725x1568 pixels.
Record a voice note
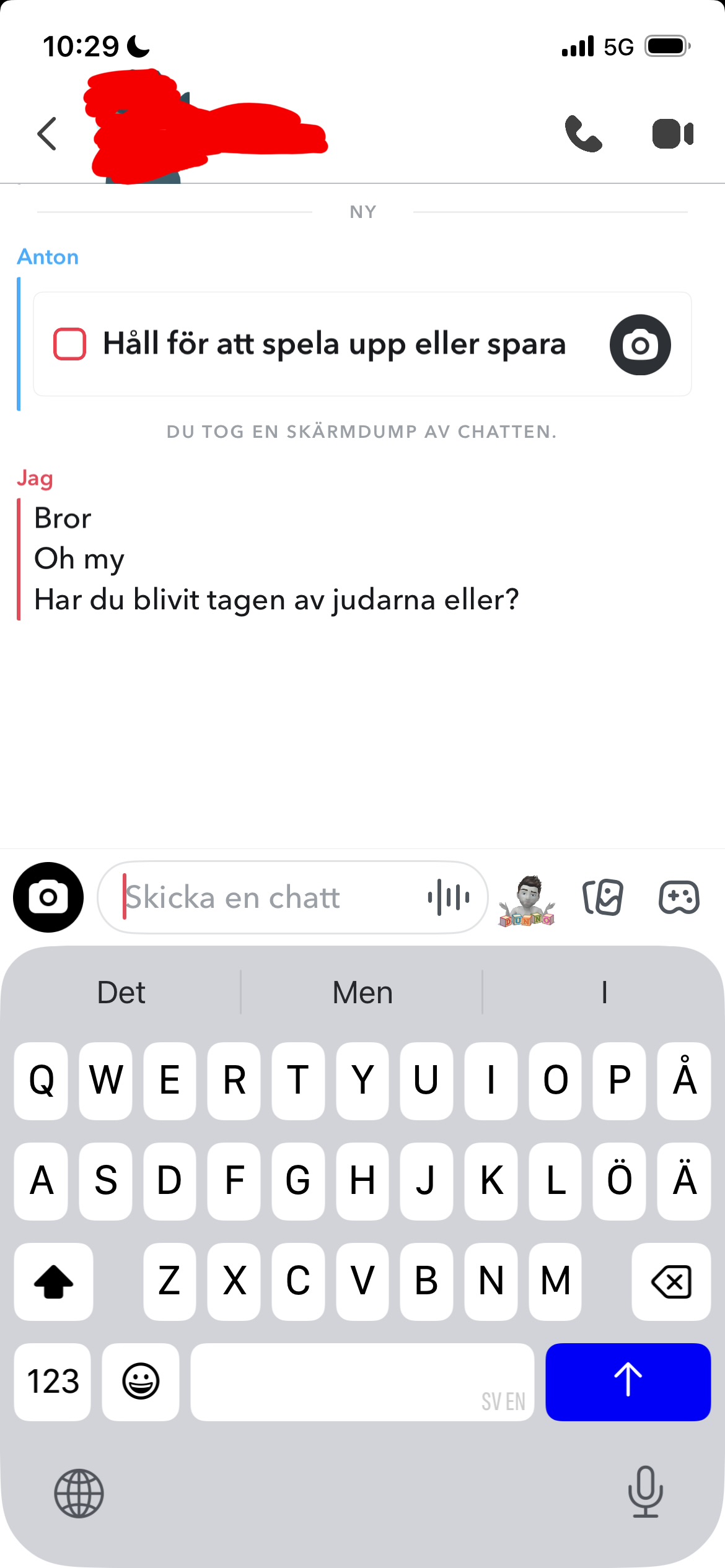(x=449, y=897)
